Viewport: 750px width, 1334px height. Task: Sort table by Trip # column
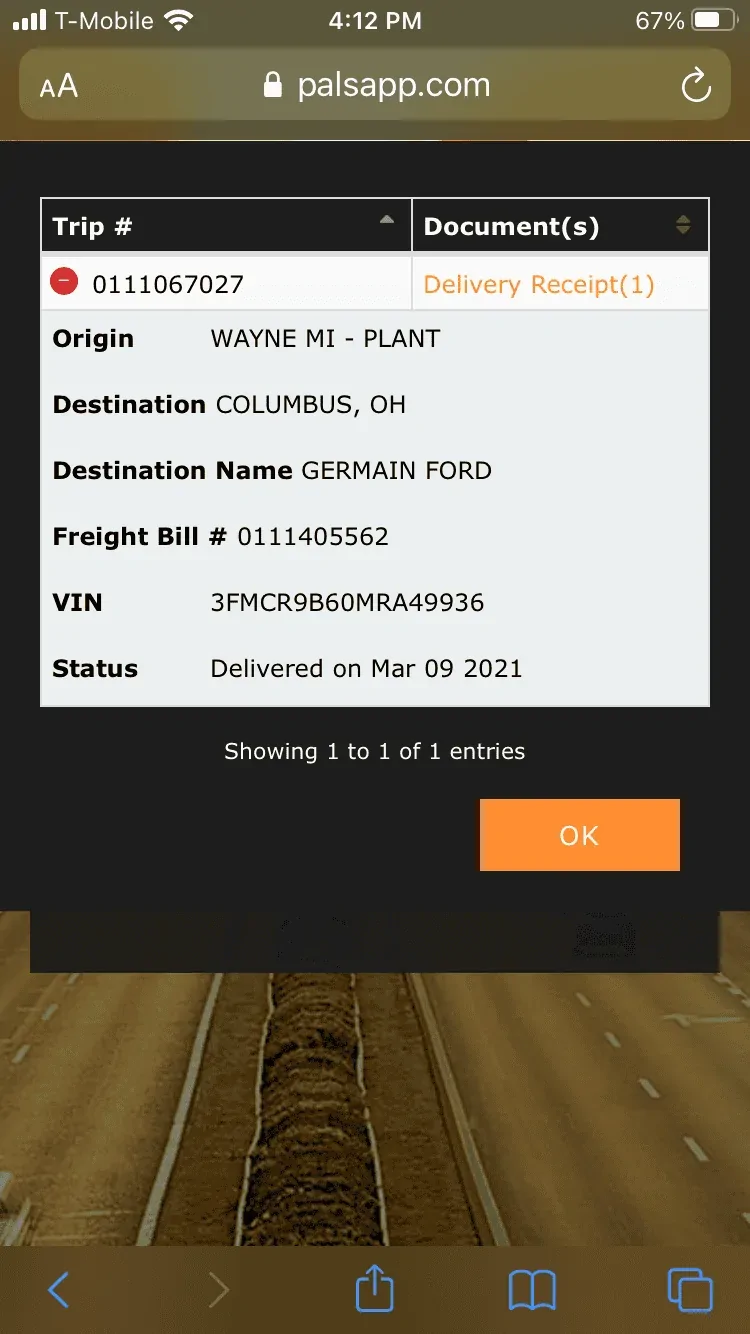[x=226, y=226]
